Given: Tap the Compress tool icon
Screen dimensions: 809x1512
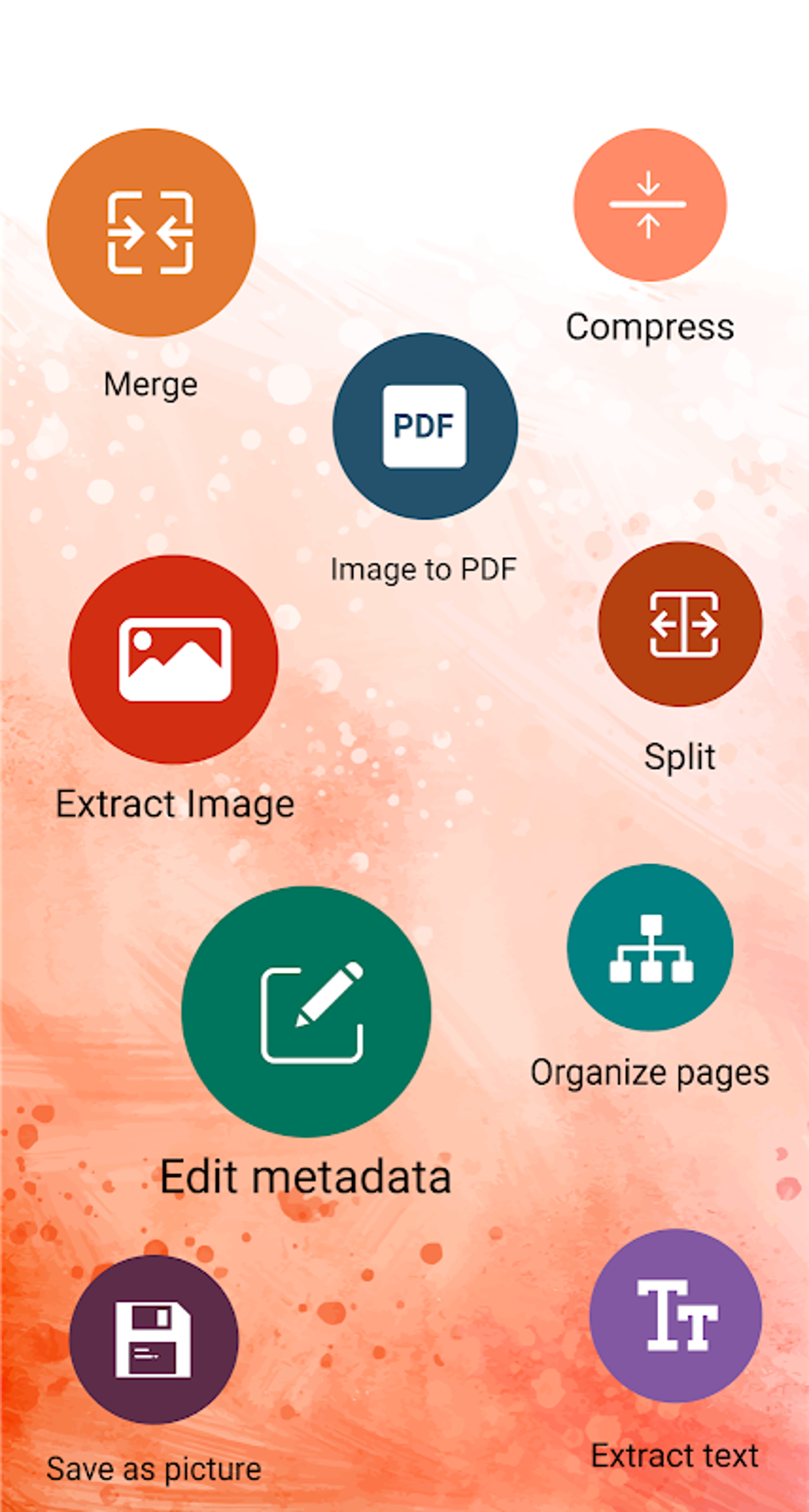Looking at the screenshot, I should click(649, 205).
